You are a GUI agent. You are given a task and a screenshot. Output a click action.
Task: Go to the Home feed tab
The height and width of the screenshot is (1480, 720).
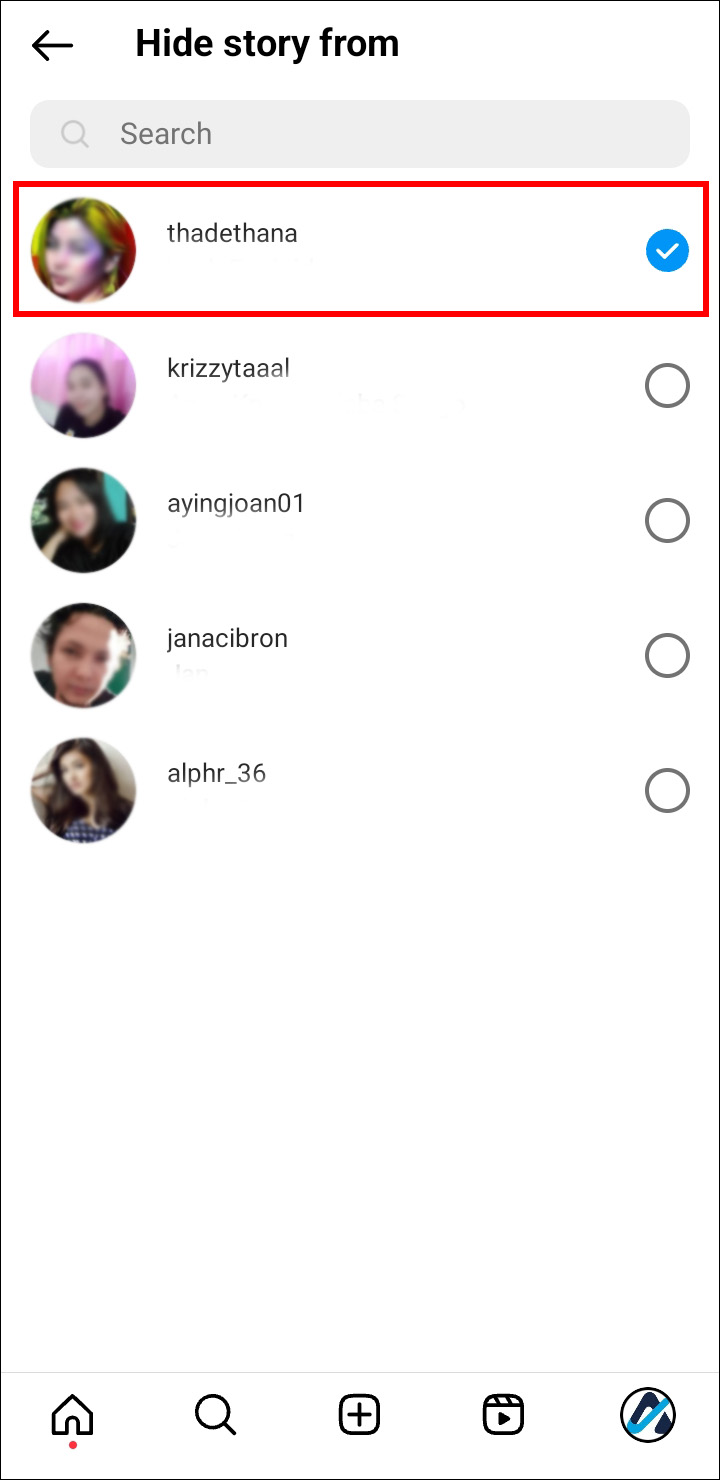(72, 1415)
